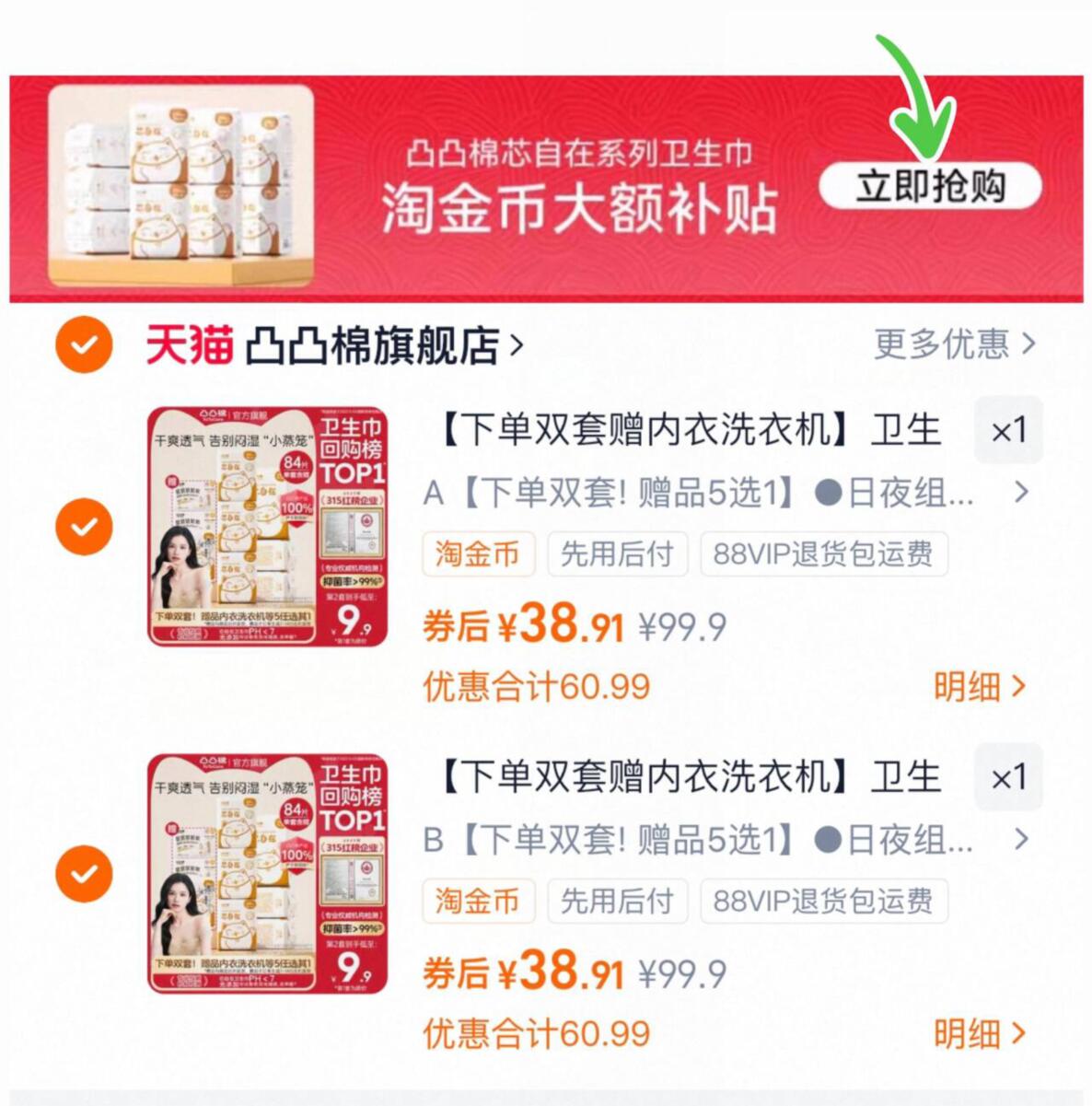Tap the 天猫 logo next to store name
This screenshot has height=1106, width=1092.
191,343
